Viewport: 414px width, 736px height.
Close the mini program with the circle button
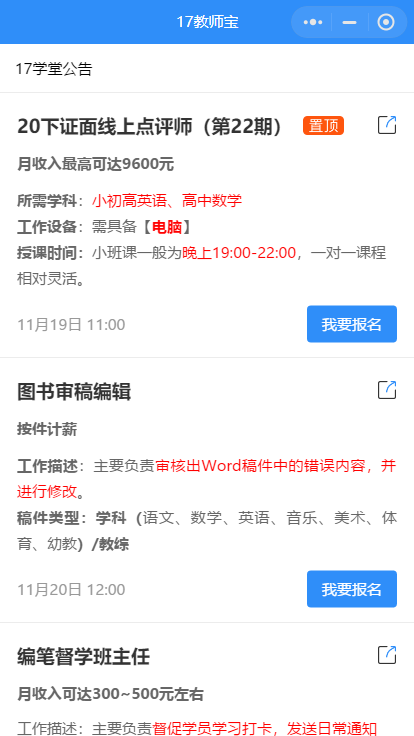(386, 22)
